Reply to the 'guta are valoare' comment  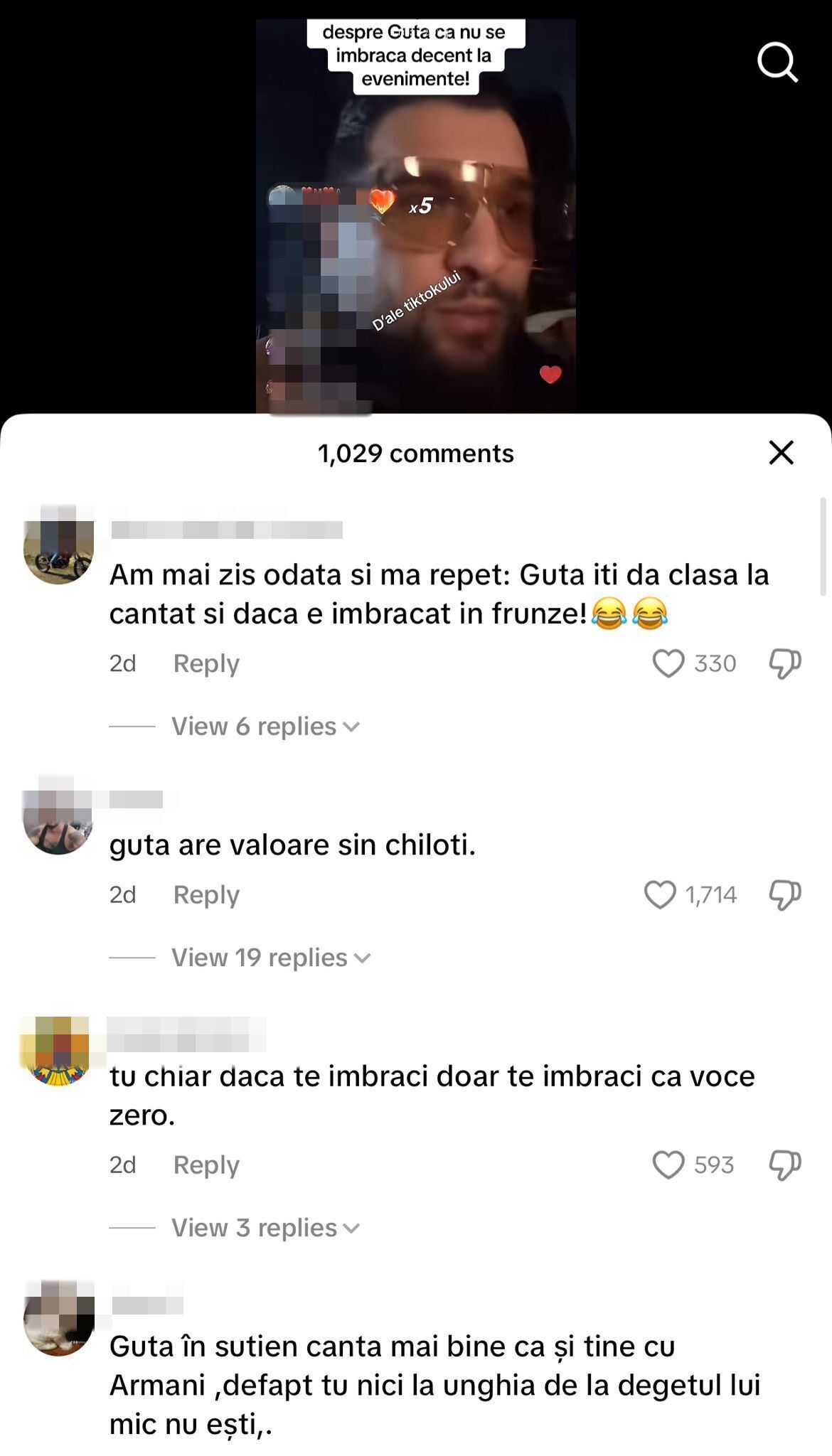click(206, 894)
